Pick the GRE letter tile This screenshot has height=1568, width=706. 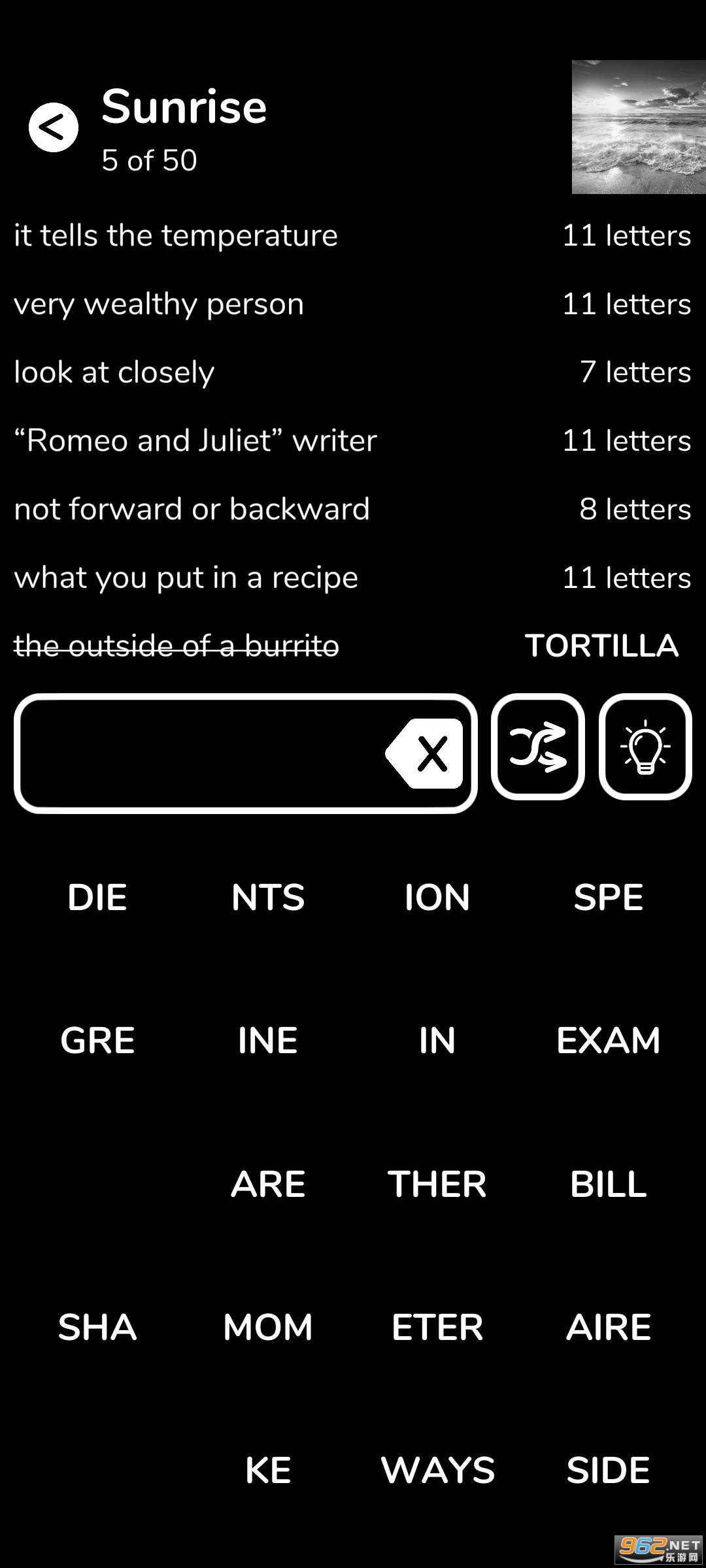tap(97, 1040)
